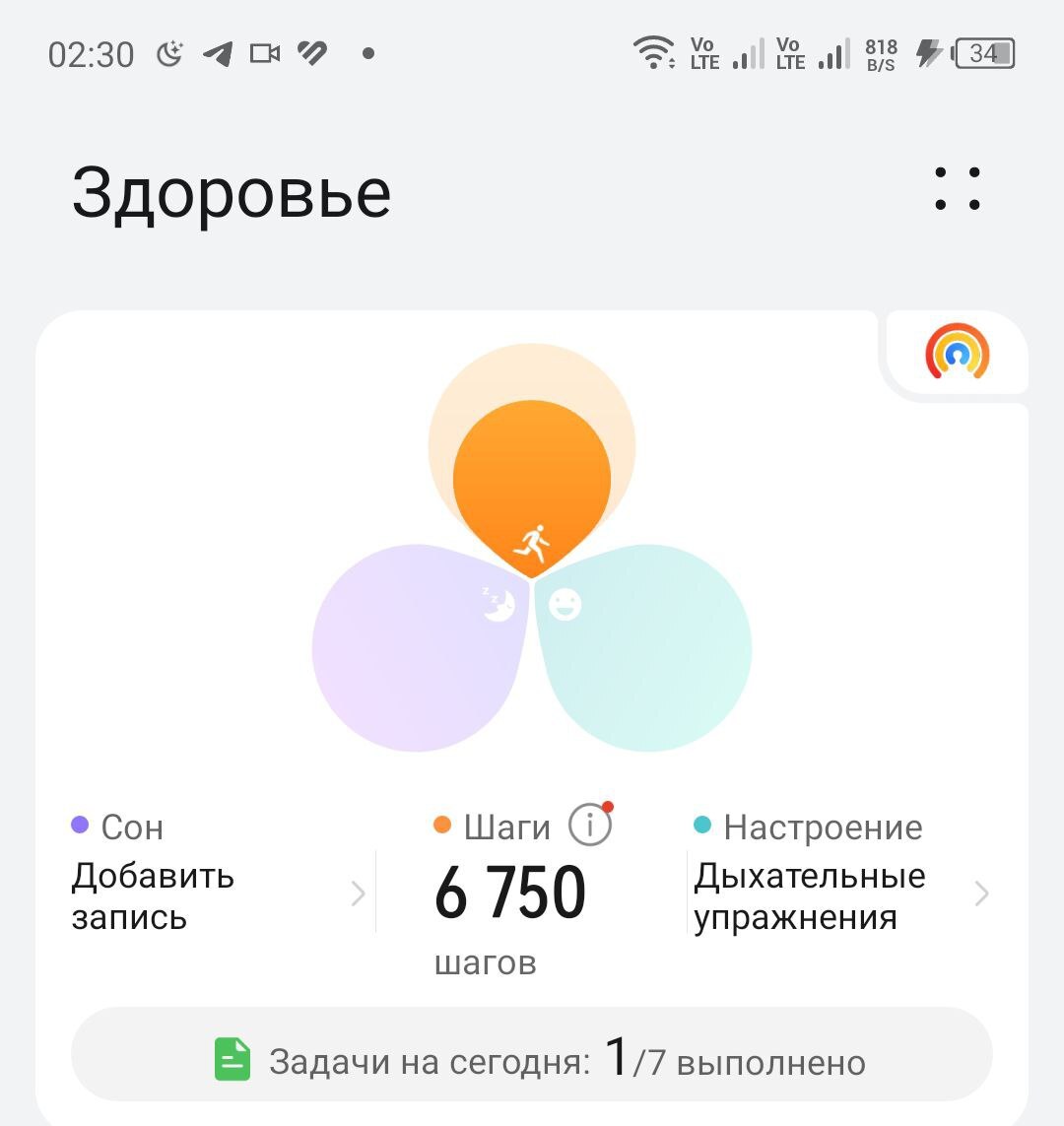This screenshot has width=1064, height=1126.
Task: Tap the orange running activity petal
Action: (x=532, y=480)
